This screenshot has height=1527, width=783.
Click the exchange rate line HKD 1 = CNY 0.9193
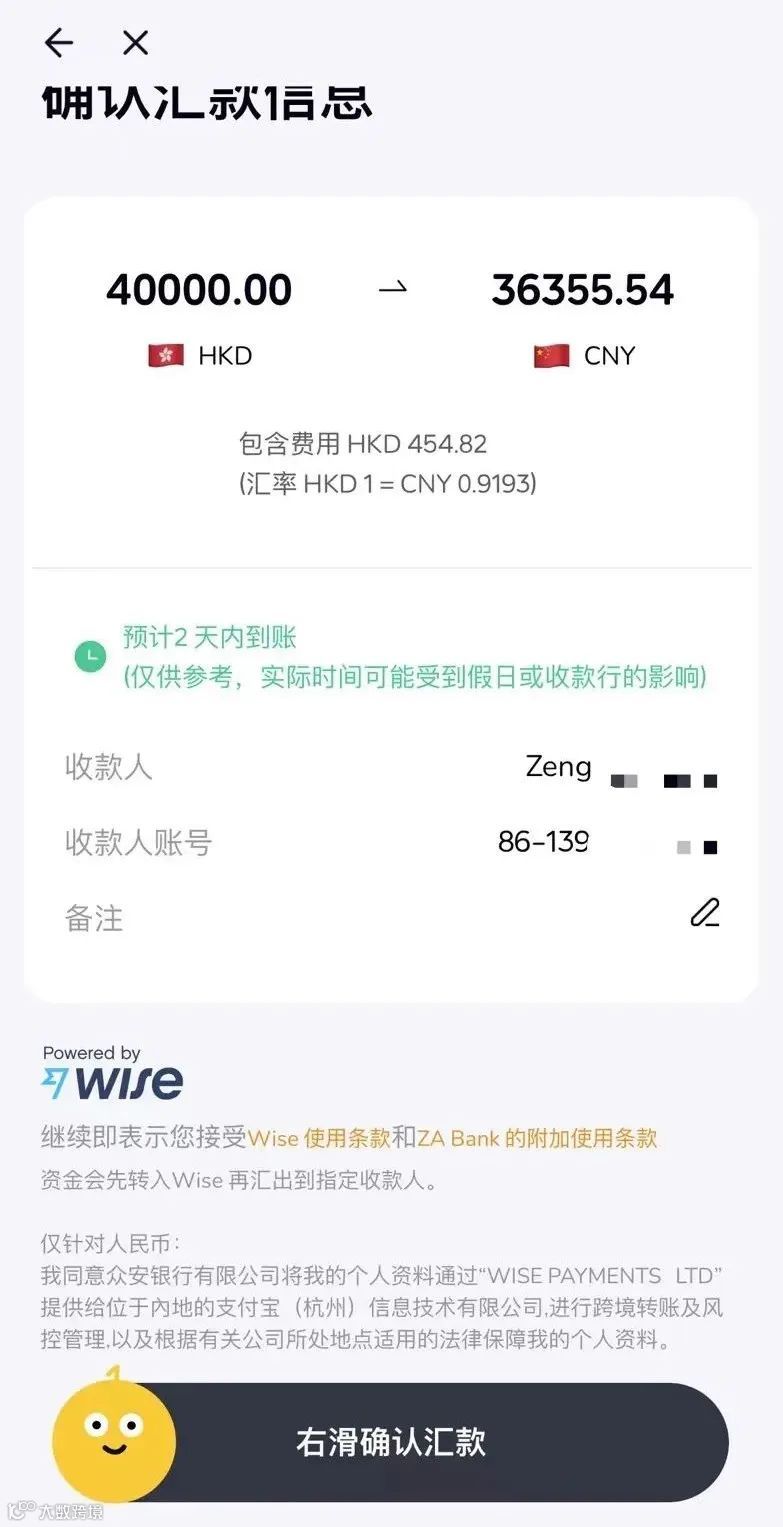390,484
